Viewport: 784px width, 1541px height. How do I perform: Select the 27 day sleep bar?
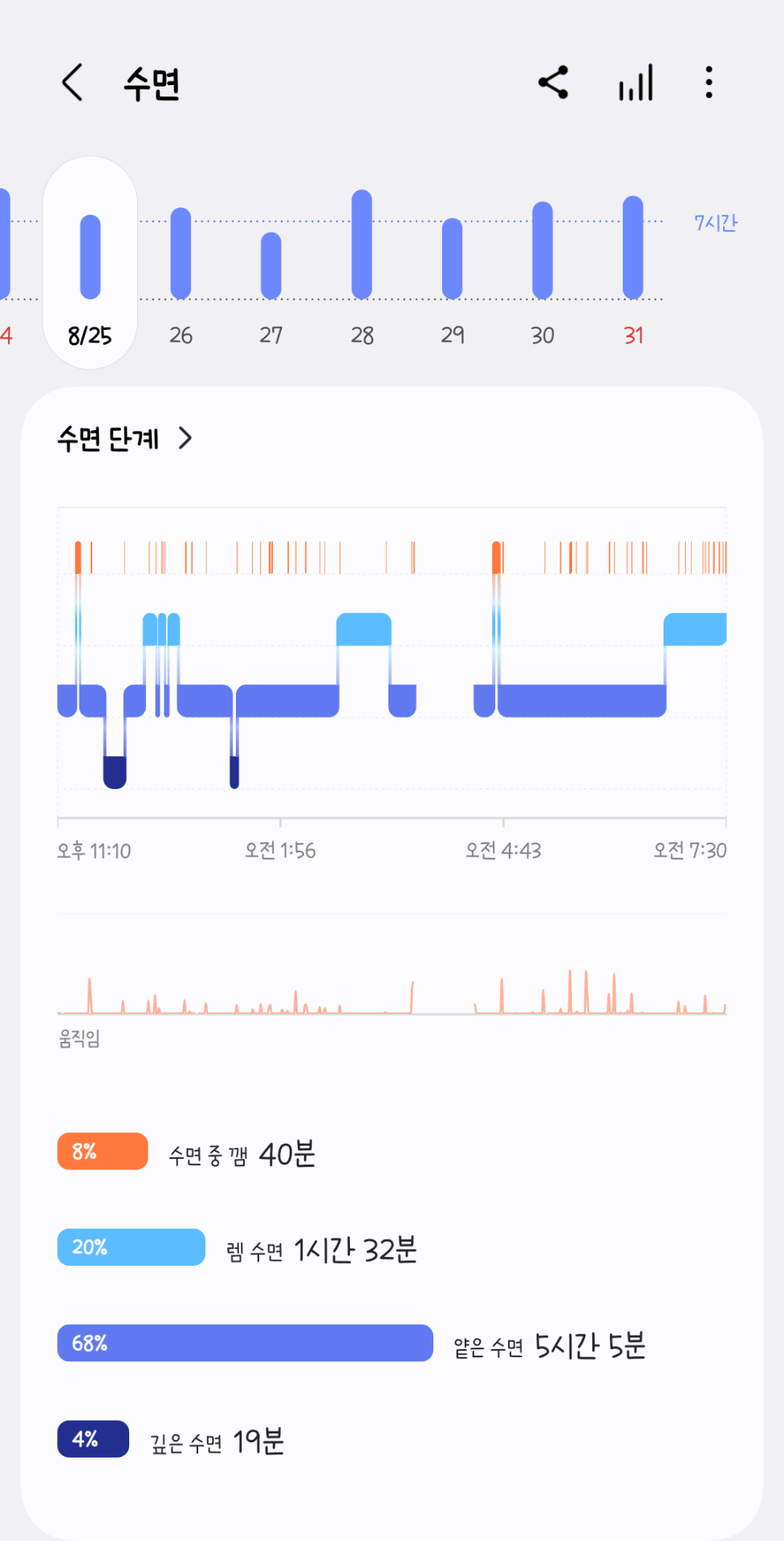point(271,266)
